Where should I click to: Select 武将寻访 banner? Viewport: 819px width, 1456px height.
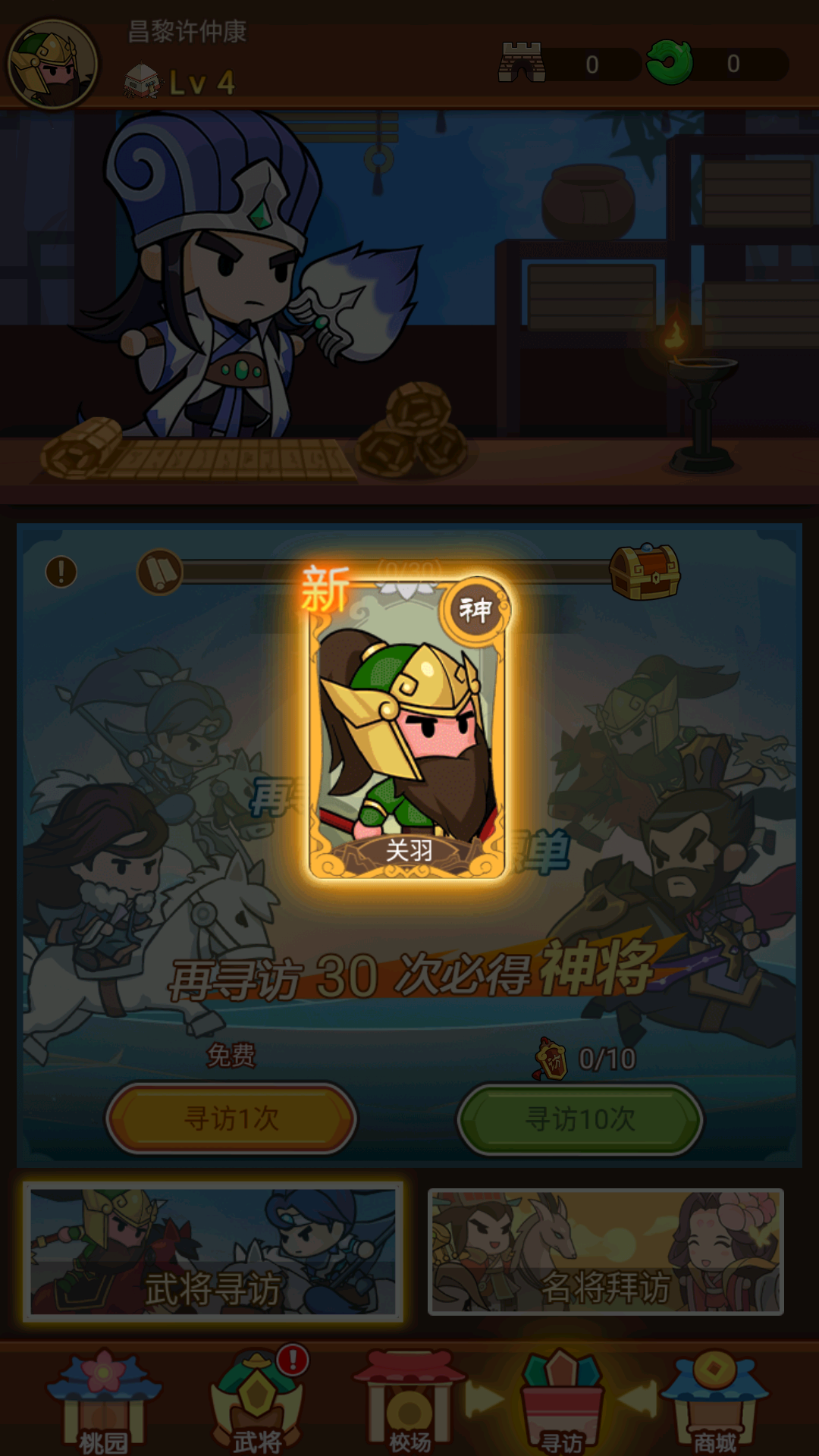[212, 1253]
